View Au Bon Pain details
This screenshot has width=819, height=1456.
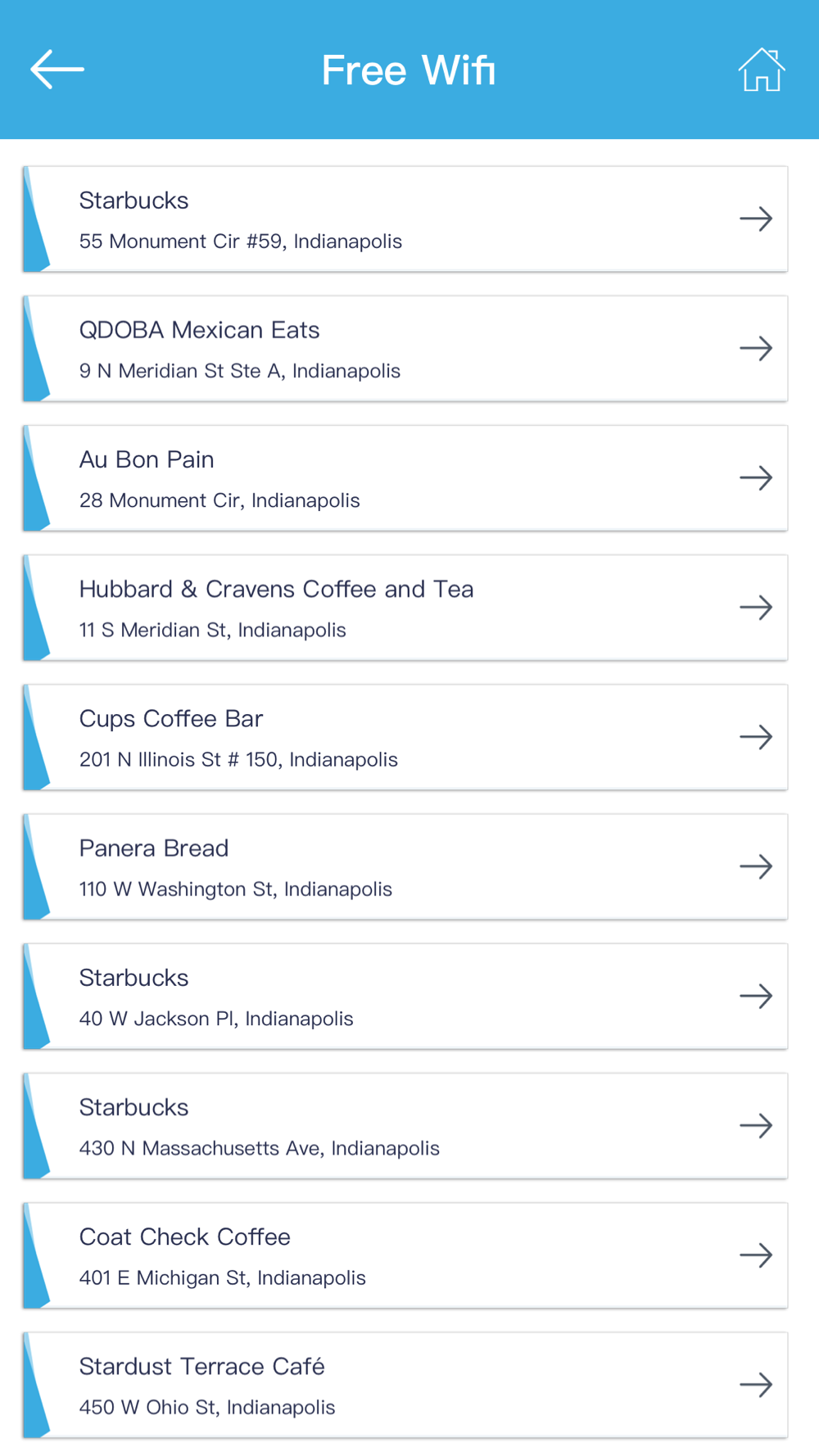[405, 478]
